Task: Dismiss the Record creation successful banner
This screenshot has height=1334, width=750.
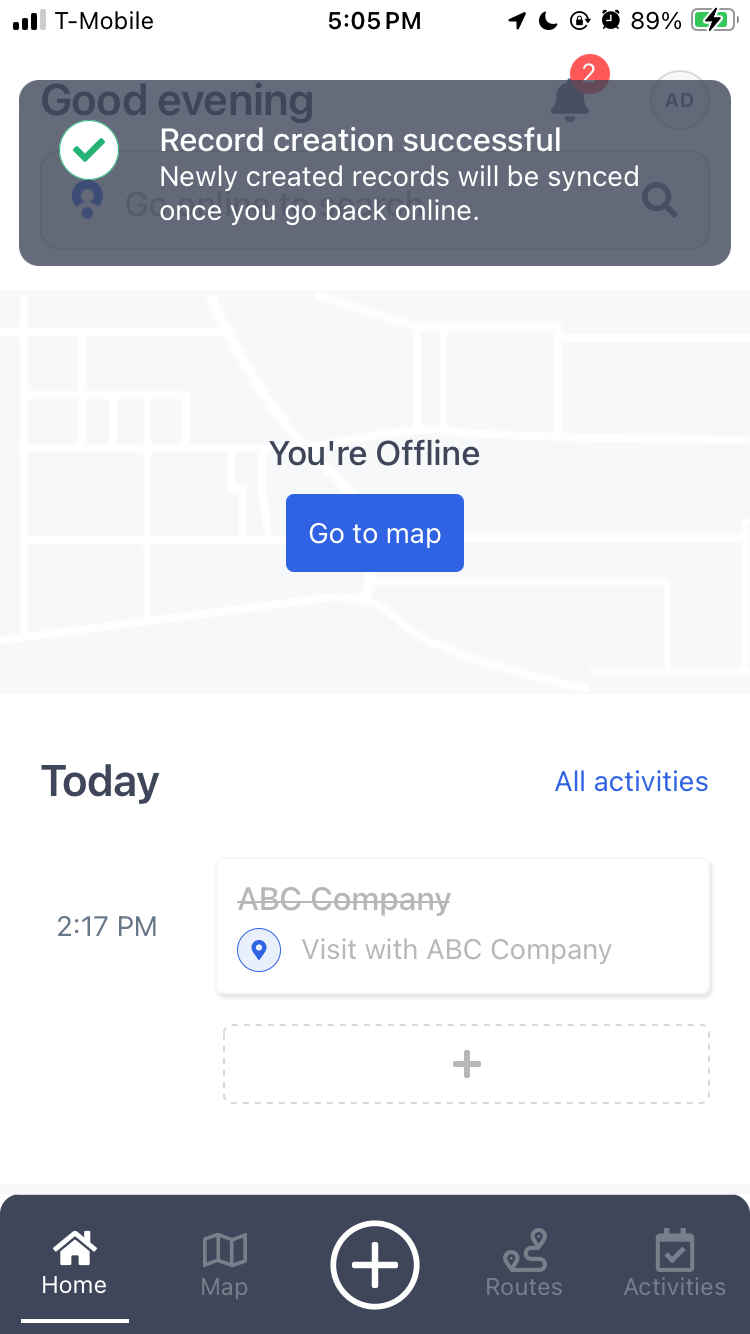Action: coord(374,172)
